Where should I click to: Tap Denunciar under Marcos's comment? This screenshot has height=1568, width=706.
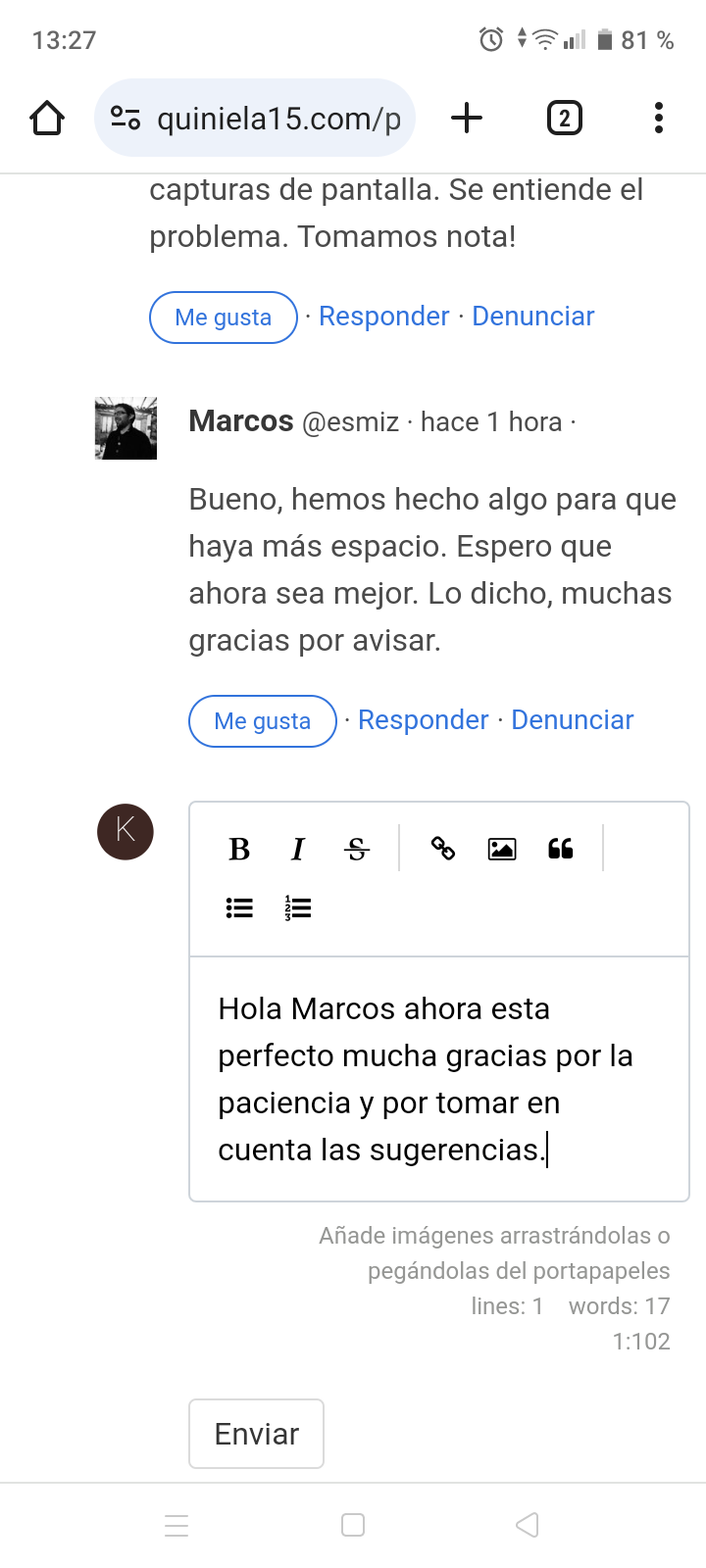(x=573, y=720)
